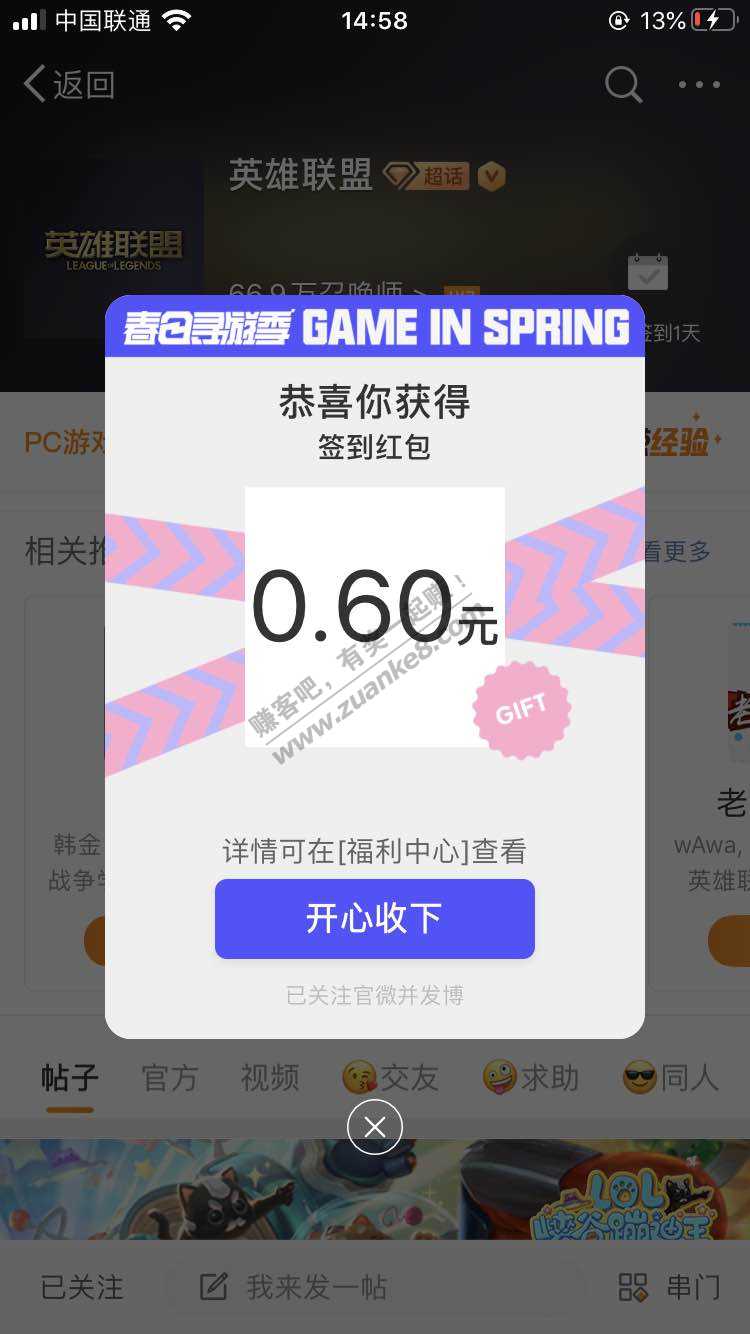This screenshot has width=750, height=1334.
Task: Tap the 开心收下 button
Action: (375, 918)
